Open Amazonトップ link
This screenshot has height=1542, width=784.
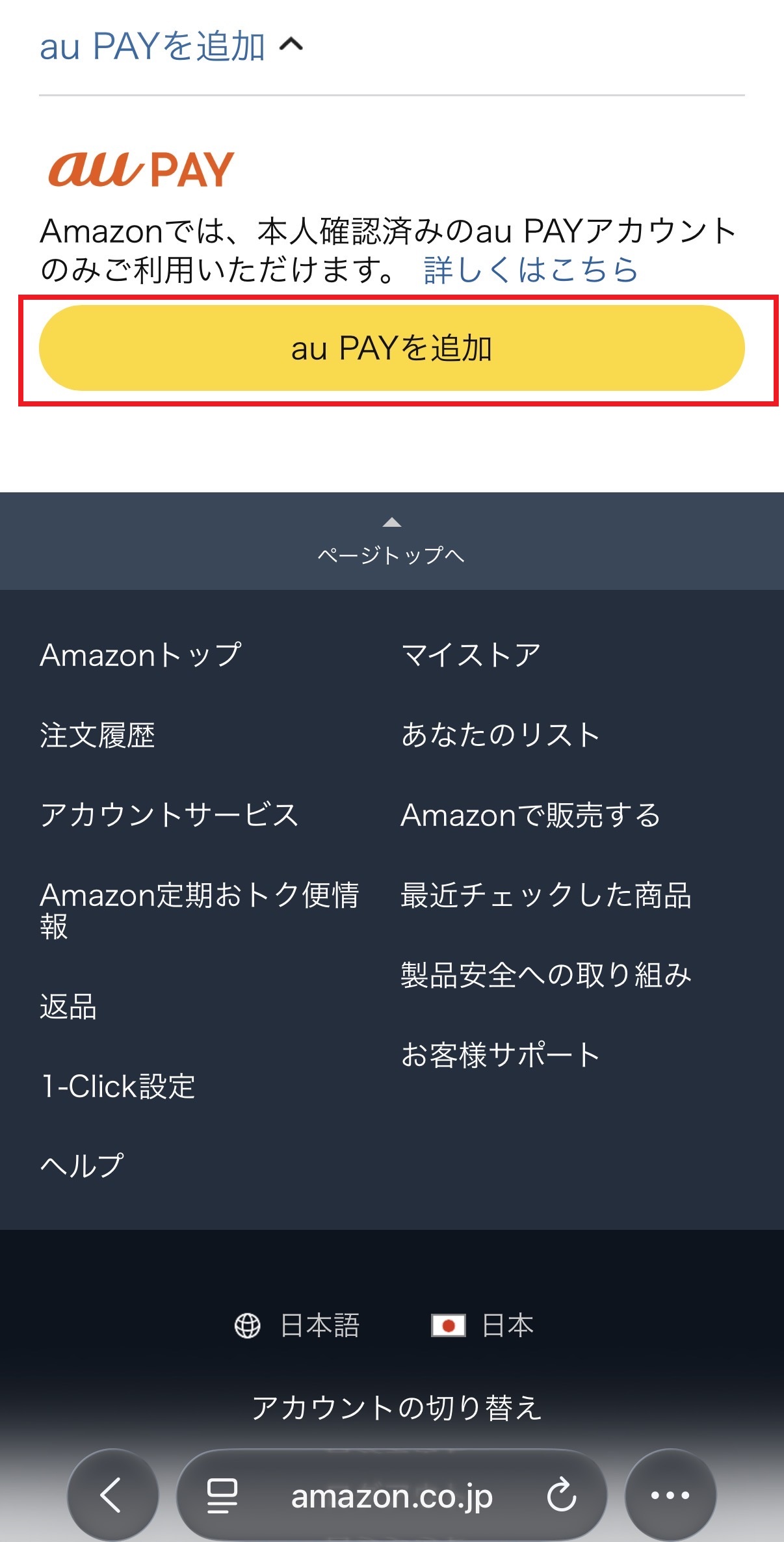140,655
